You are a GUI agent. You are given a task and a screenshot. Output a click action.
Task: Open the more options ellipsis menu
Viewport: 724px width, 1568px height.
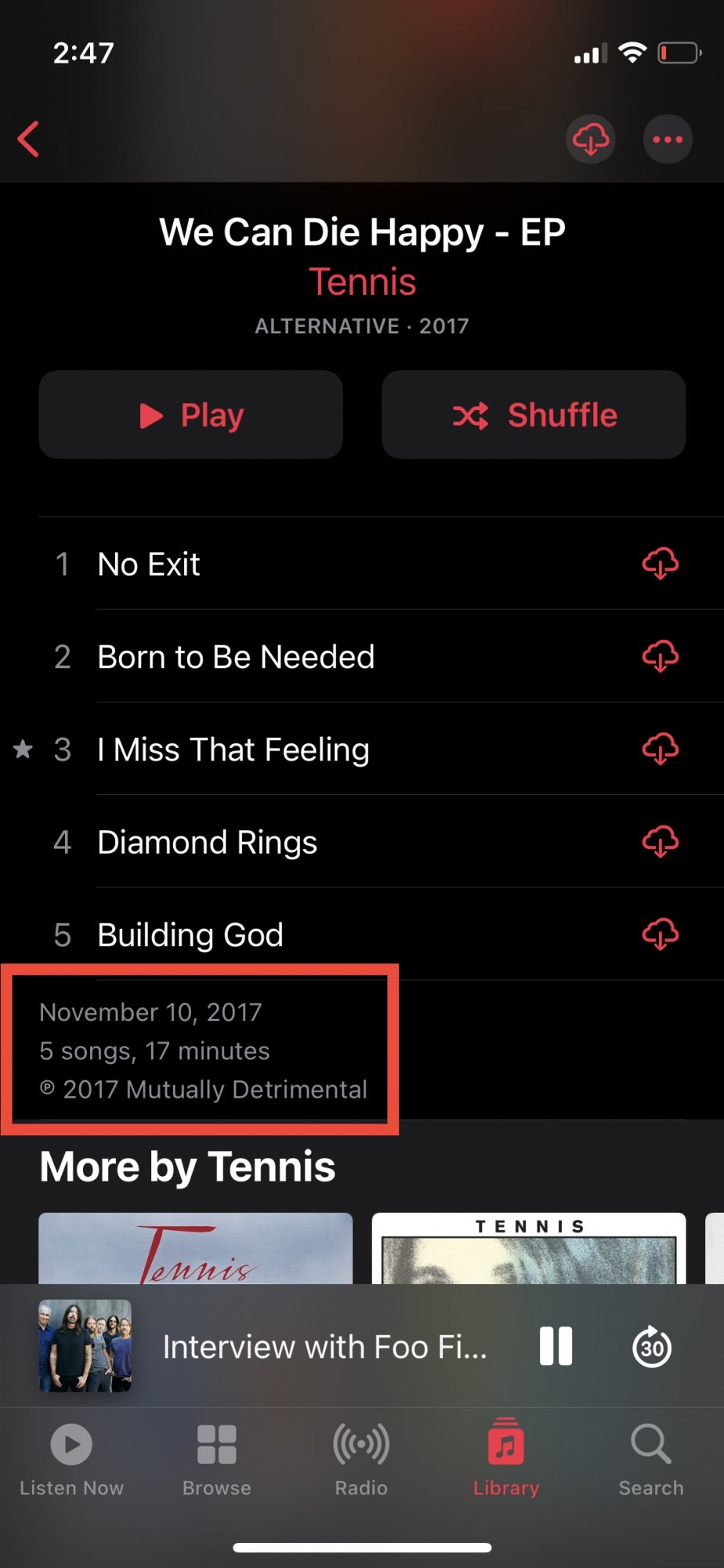[x=668, y=140]
